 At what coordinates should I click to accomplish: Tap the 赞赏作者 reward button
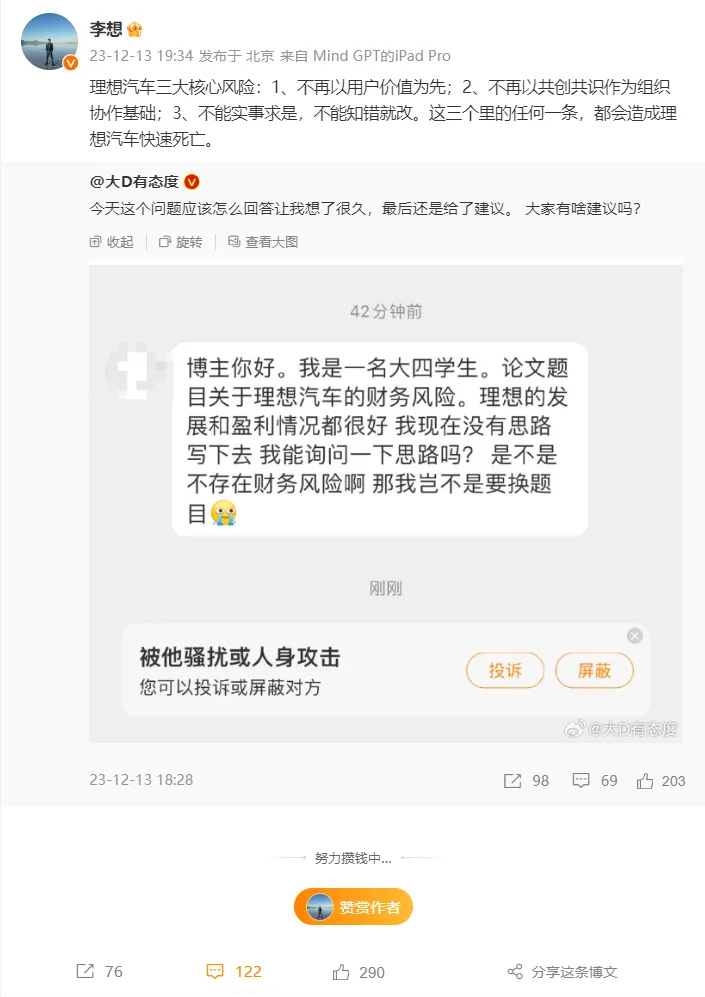click(353, 907)
